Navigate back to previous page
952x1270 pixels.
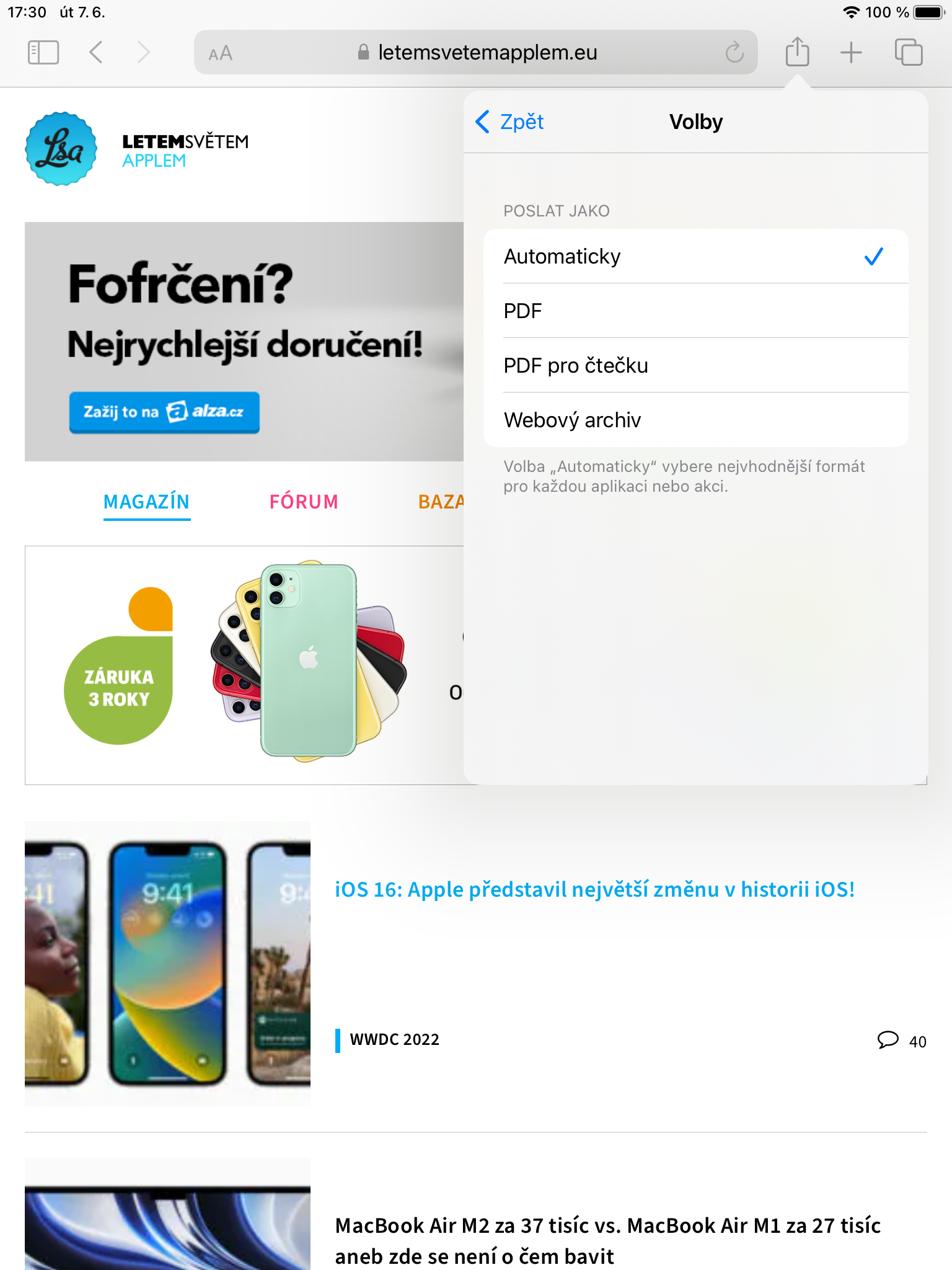[96, 52]
